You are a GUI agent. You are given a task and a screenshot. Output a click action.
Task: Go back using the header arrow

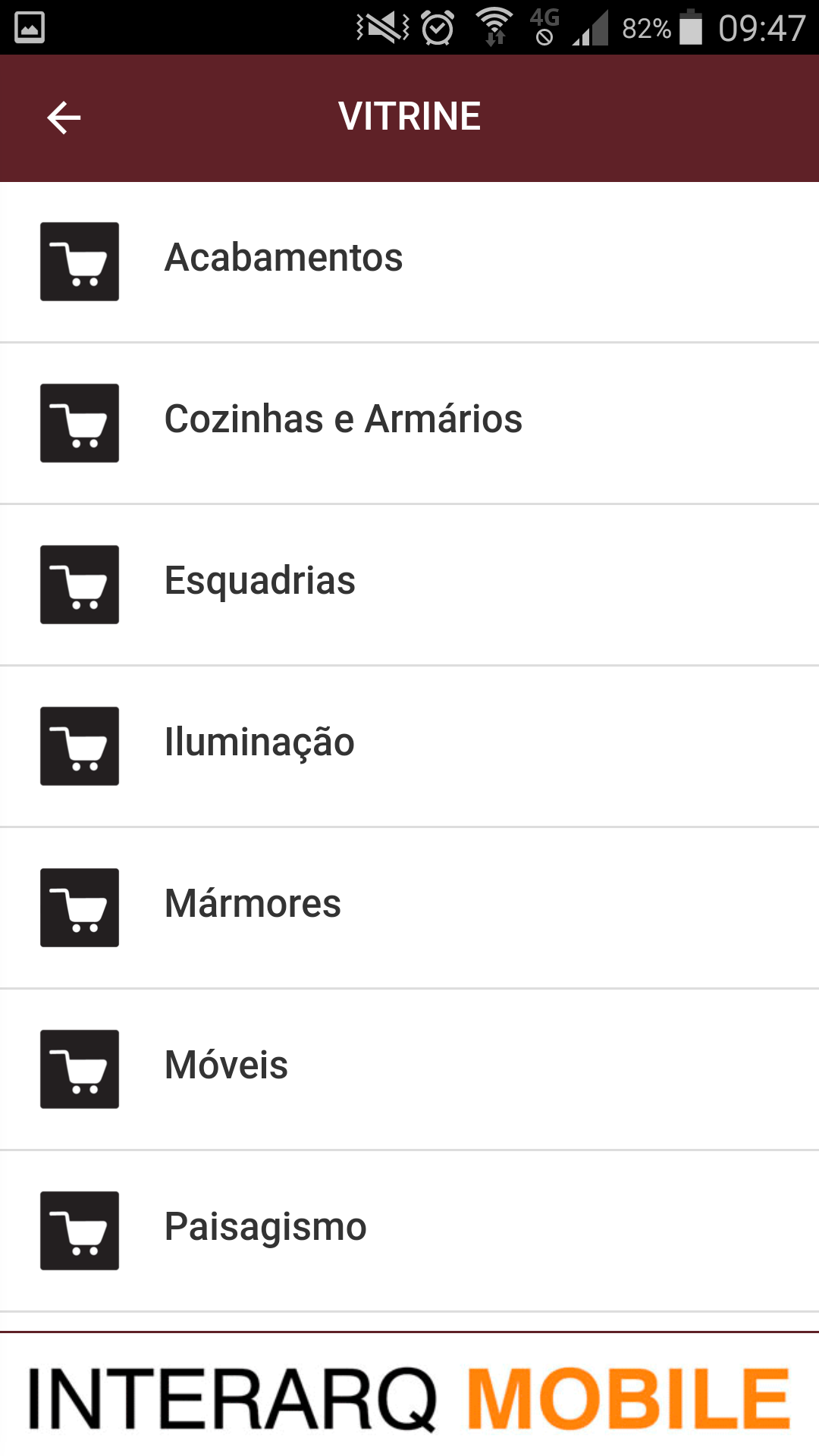[64, 118]
